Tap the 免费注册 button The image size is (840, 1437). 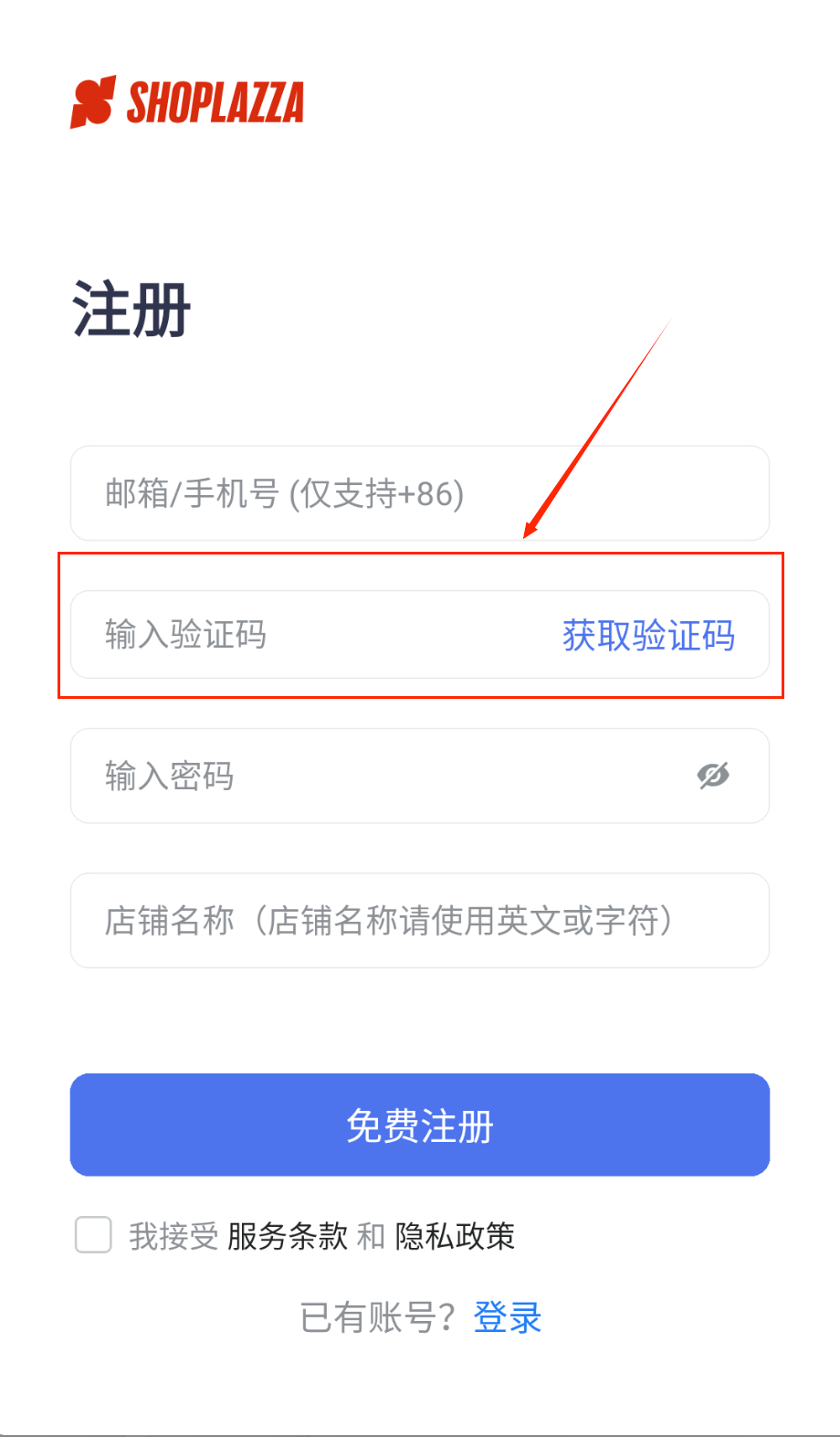click(x=419, y=1125)
